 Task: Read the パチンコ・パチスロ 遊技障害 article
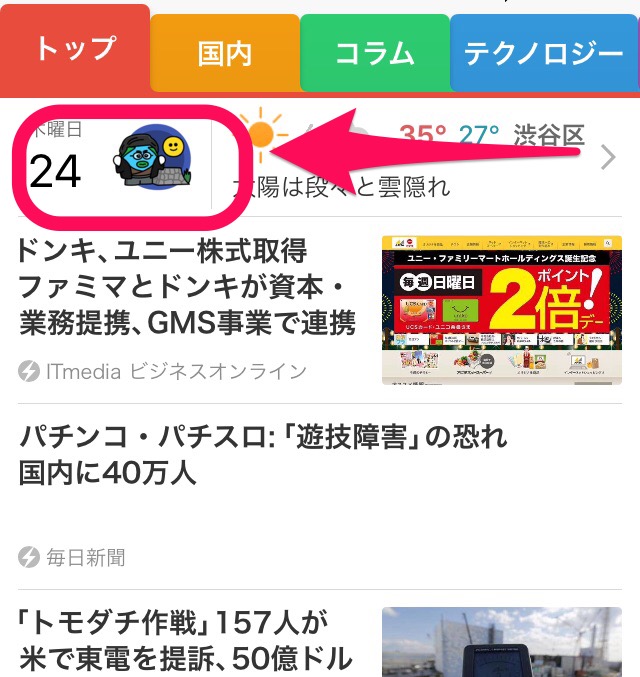coord(262,454)
